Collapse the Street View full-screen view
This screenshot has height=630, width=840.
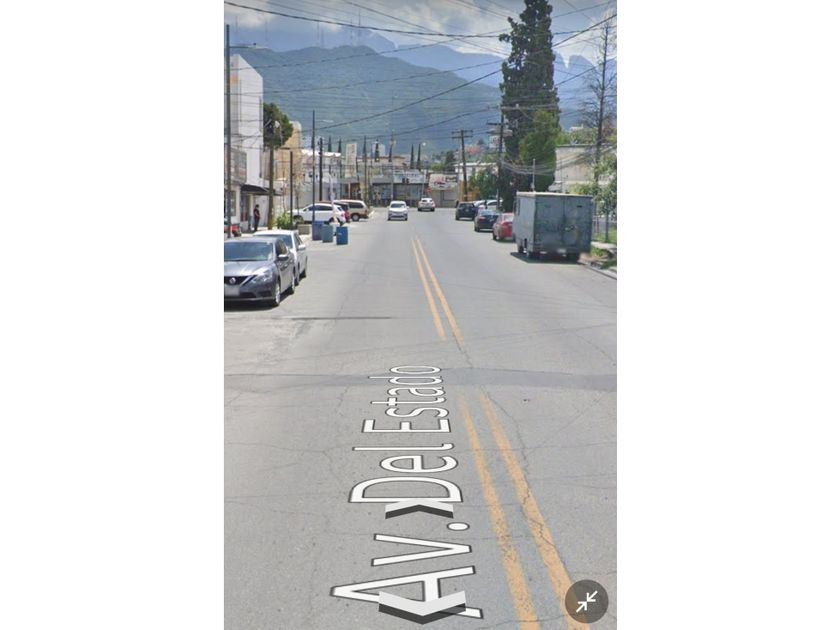coord(586,601)
